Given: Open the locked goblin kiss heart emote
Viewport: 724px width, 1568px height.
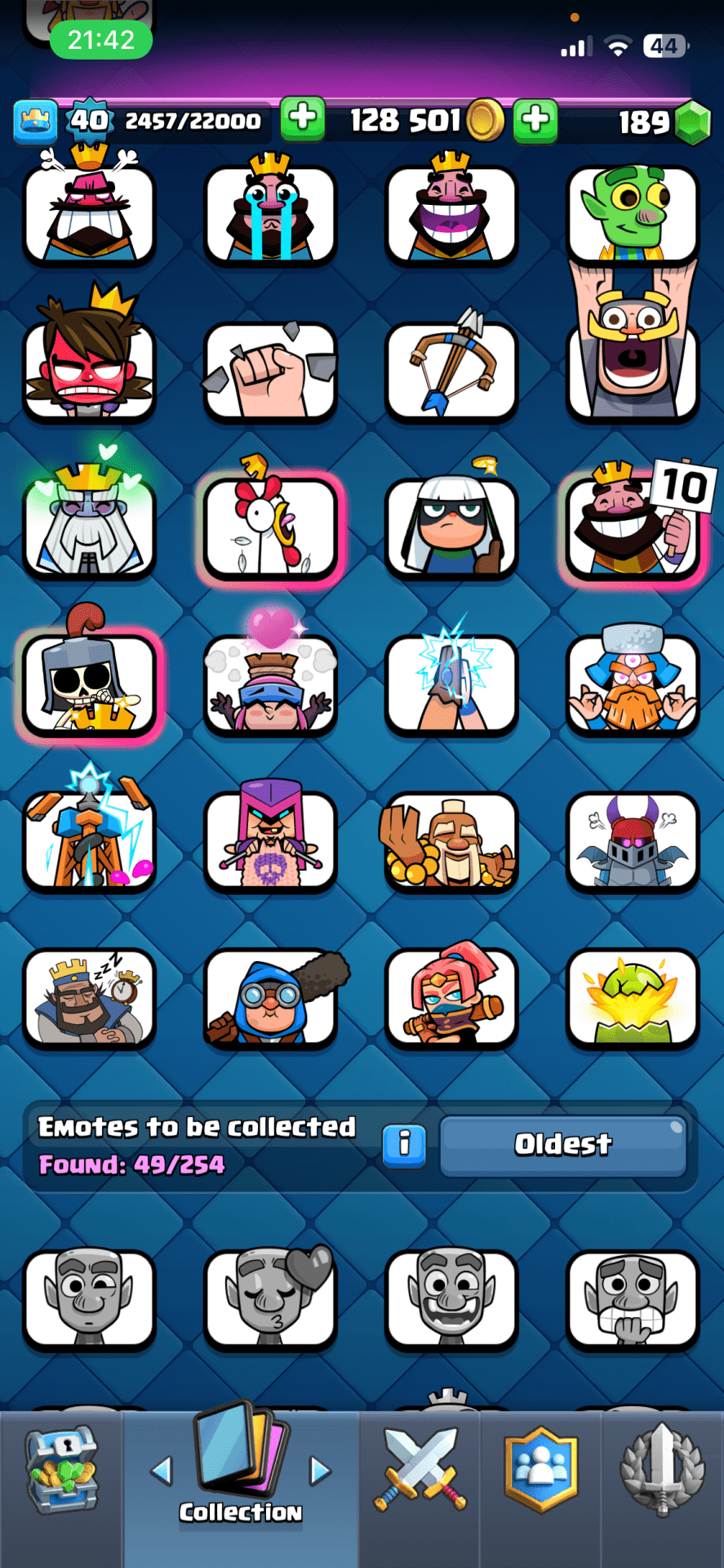Looking at the screenshot, I should click(x=270, y=1298).
